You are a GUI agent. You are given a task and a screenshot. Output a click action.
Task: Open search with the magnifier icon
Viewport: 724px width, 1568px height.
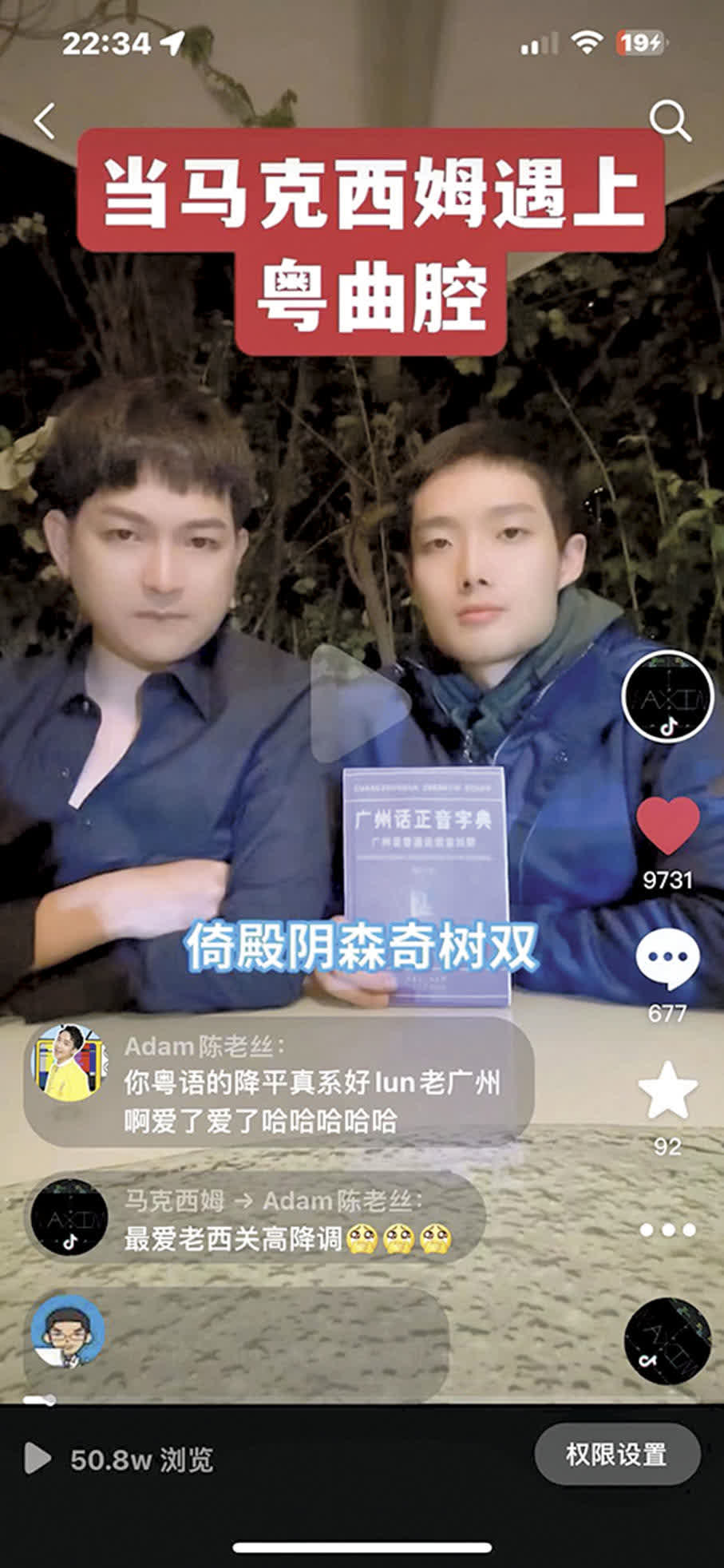click(669, 121)
